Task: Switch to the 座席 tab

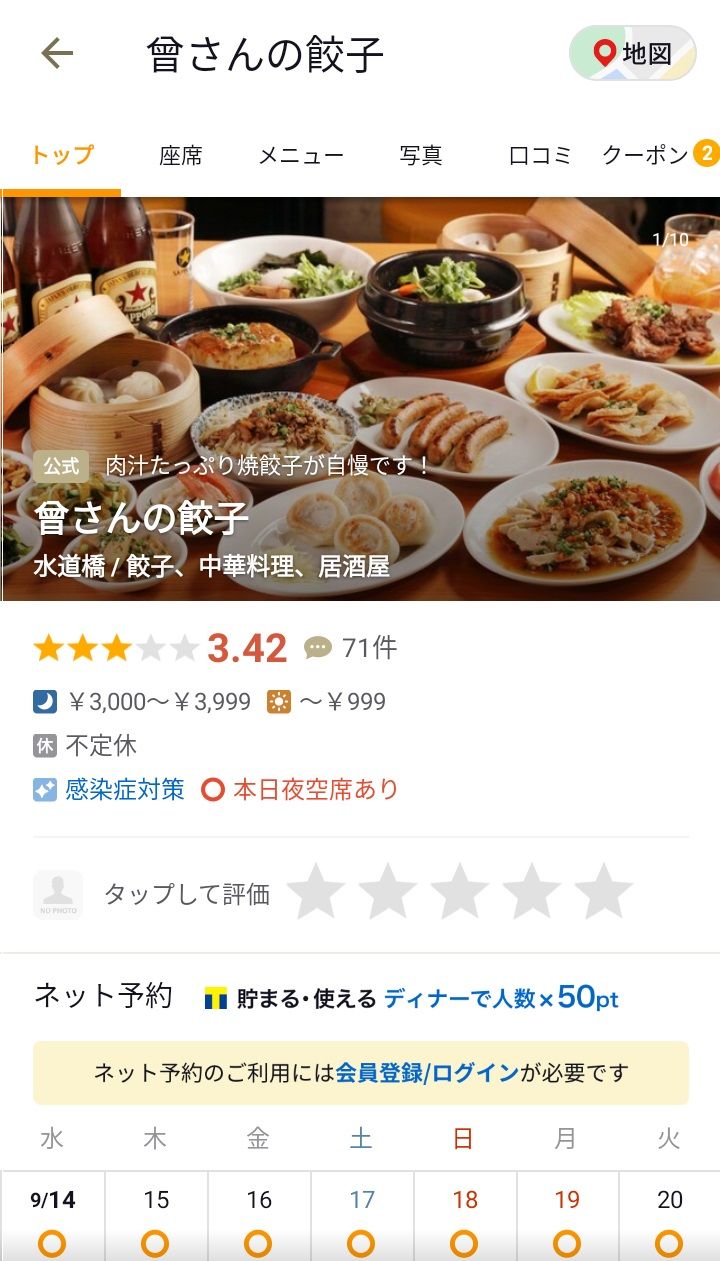Action: click(180, 155)
